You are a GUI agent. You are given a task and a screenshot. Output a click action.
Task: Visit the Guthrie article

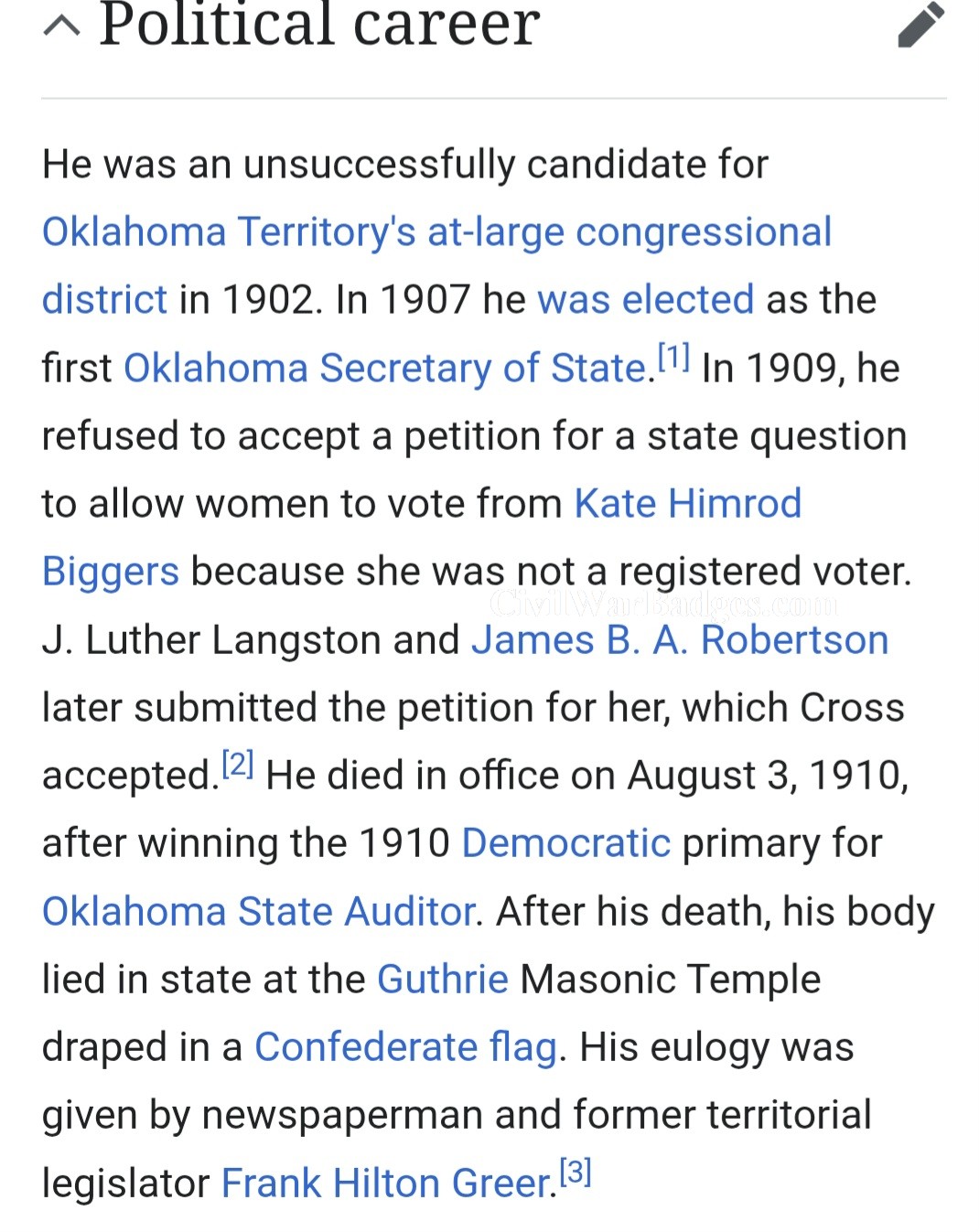(x=442, y=980)
